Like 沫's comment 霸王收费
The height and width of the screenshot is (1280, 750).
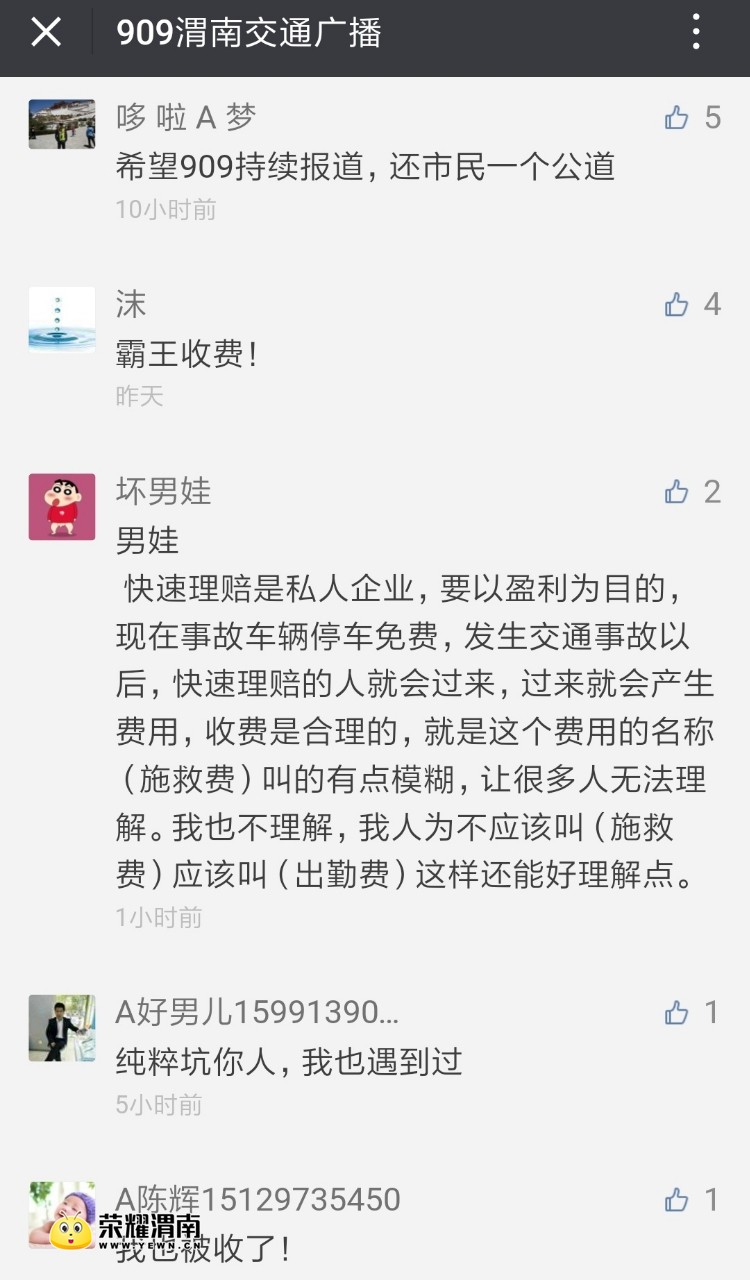pos(677,305)
